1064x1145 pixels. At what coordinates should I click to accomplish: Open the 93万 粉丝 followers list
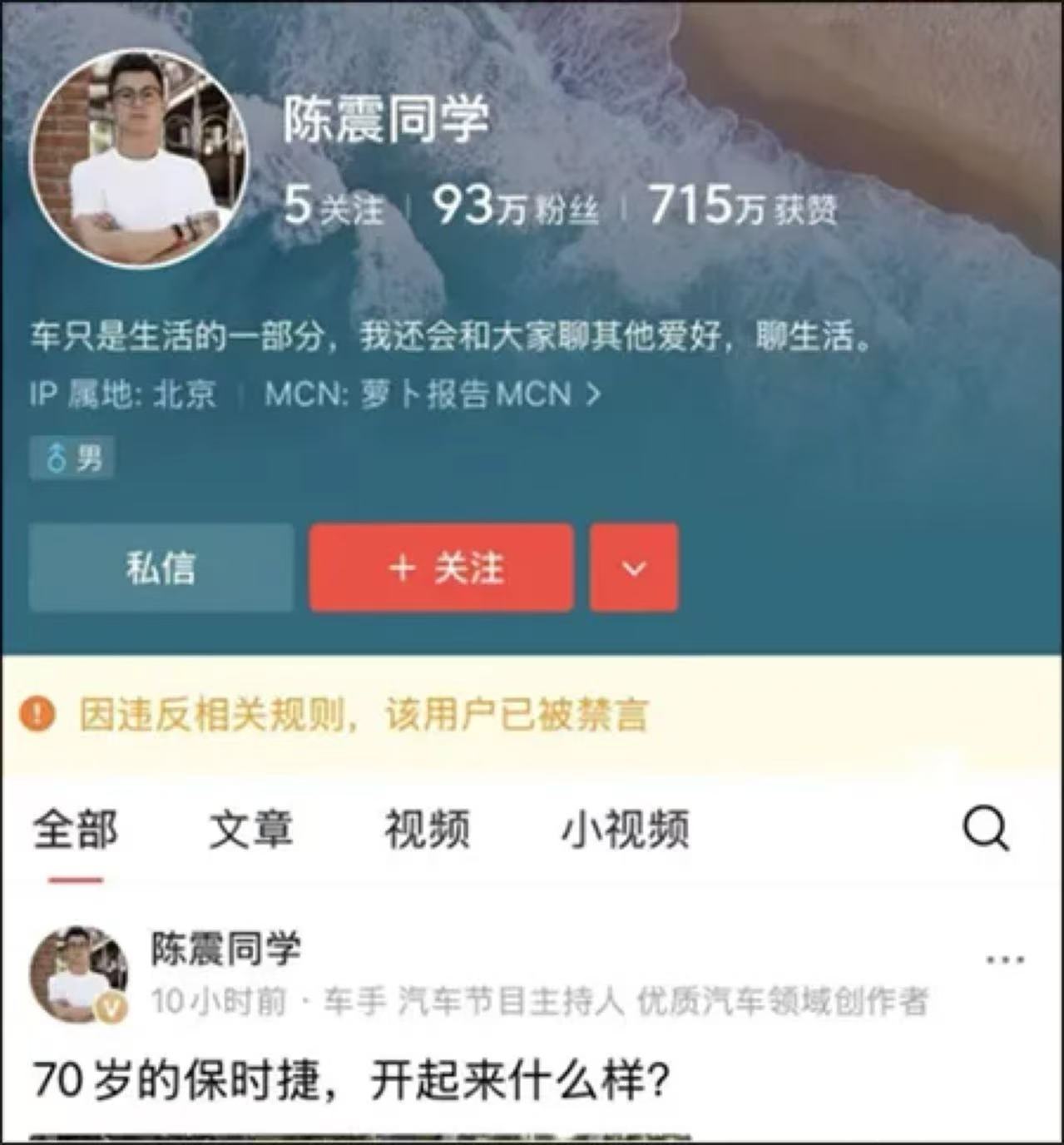click(x=515, y=206)
